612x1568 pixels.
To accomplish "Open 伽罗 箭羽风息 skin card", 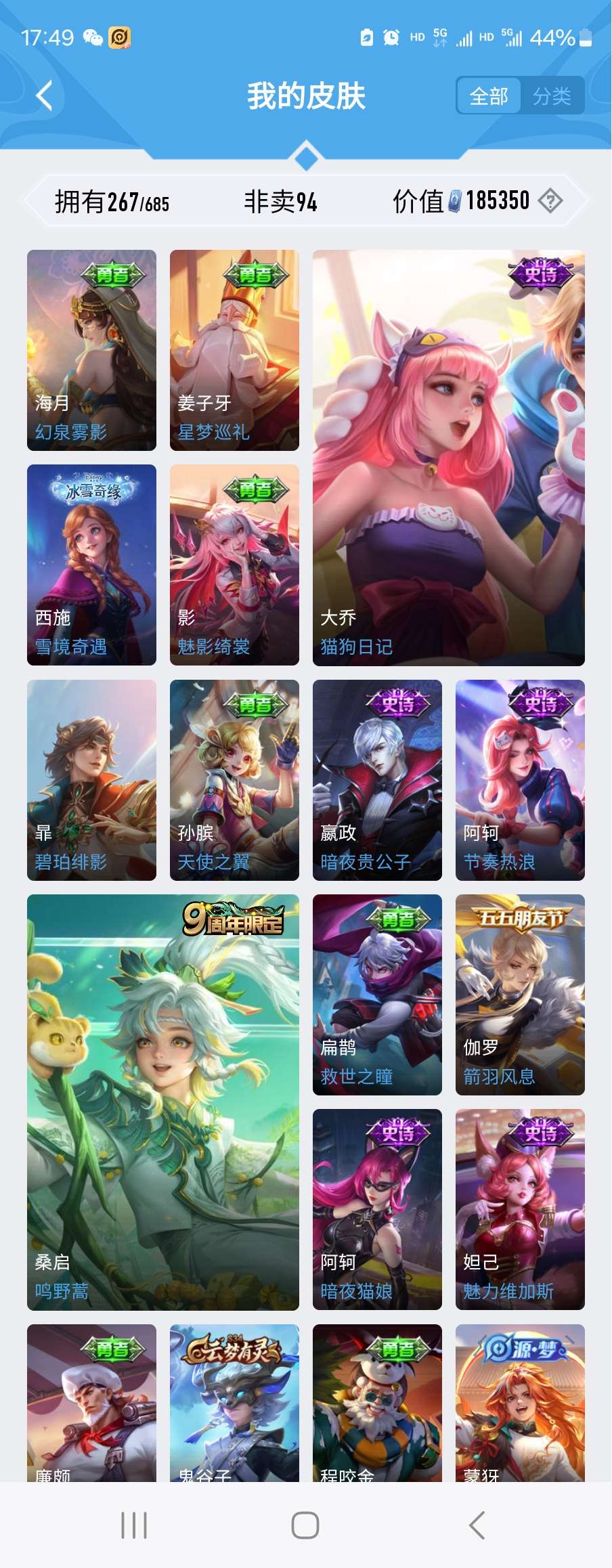I will point(520,995).
